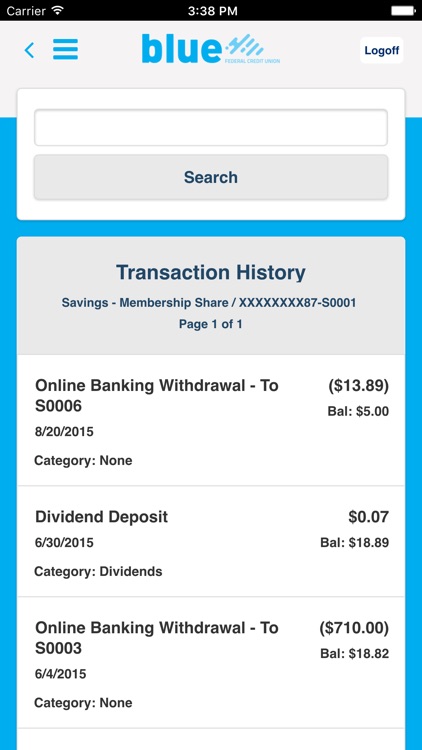The width and height of the screenshot is (422, 750).
Task: Open the withdrawal to S0006 transaction
Action: 211,420
